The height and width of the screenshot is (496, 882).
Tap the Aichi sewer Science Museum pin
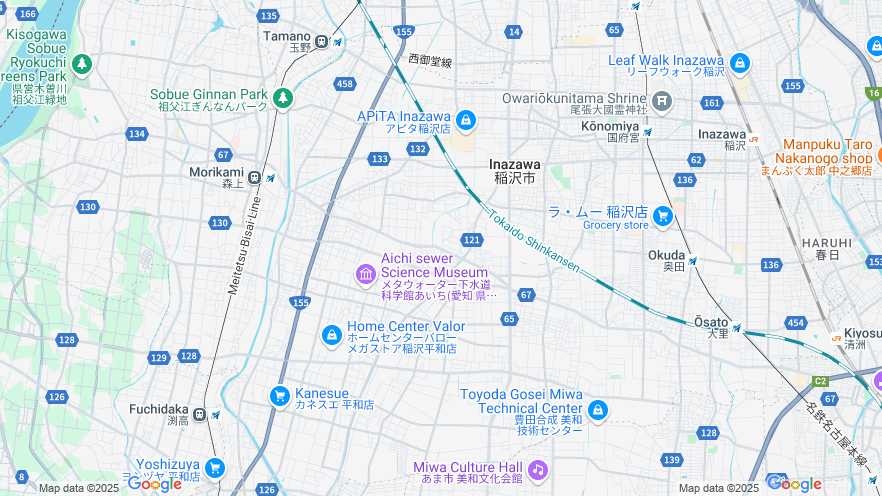[365, 273]
